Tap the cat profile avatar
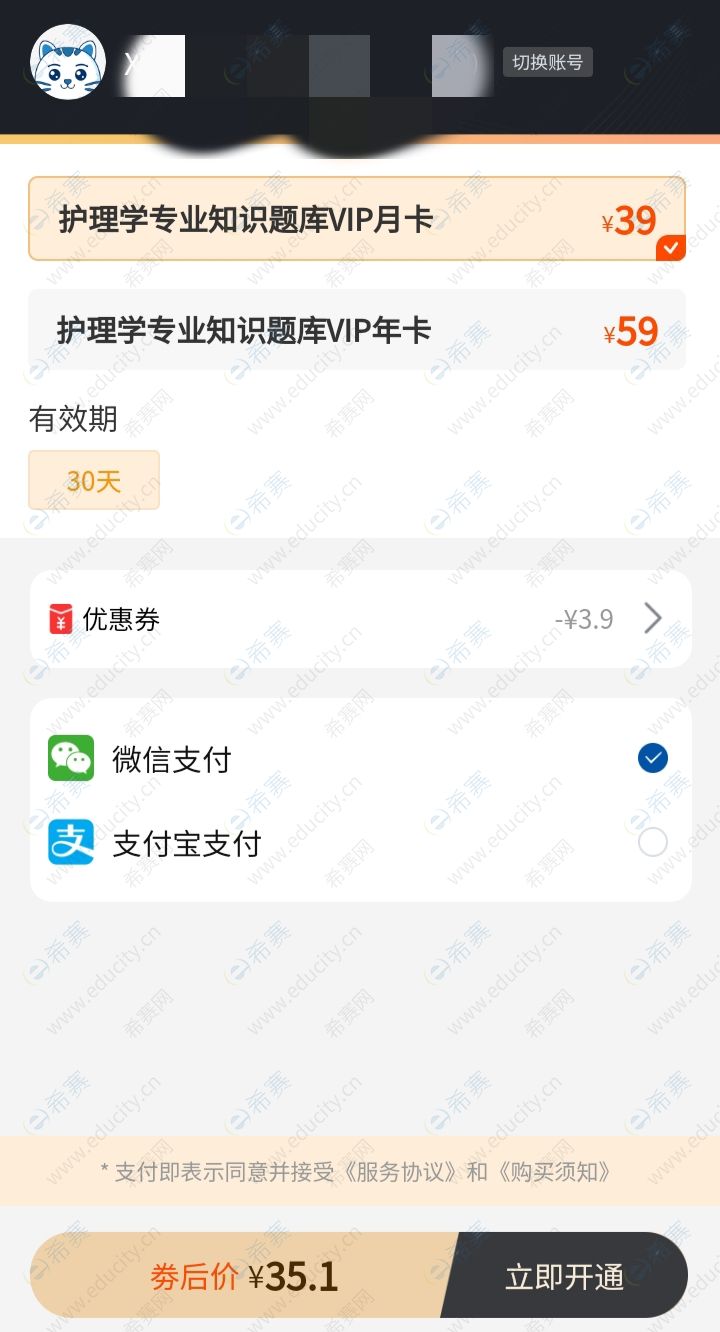The width and height of the screenshot is (720, 1332). tap(68, 62)
